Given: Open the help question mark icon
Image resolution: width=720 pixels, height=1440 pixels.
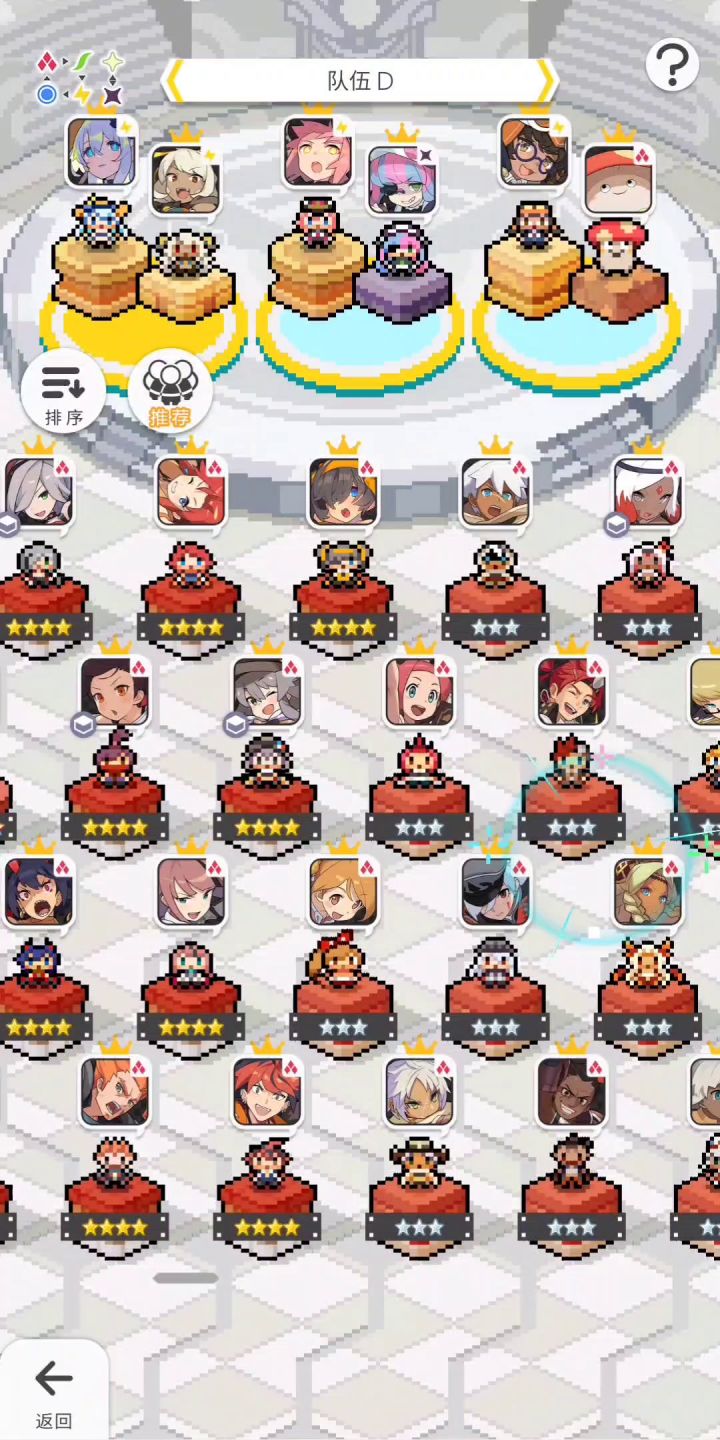Looking at the screenshot, I should (672, 64).
